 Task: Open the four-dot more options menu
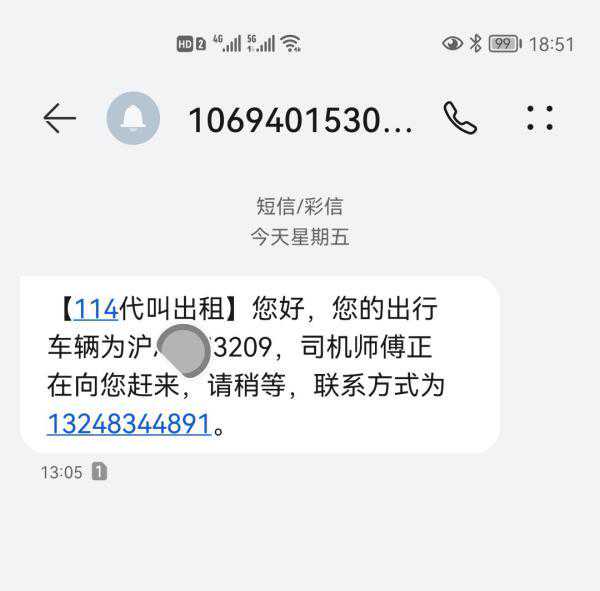click(x=540, y=119)
